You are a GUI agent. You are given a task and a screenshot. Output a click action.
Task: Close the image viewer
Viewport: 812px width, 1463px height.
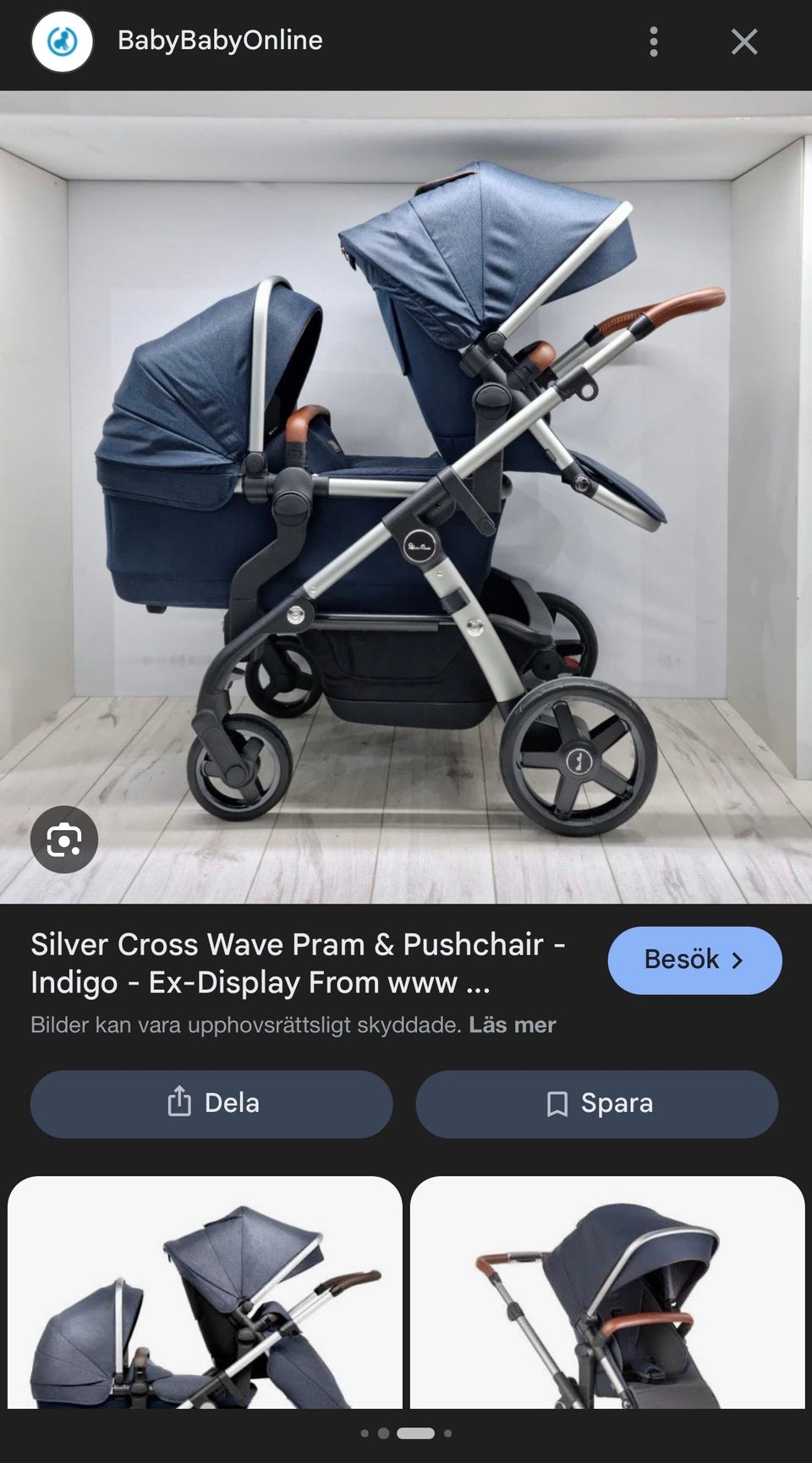pos(744,41)
